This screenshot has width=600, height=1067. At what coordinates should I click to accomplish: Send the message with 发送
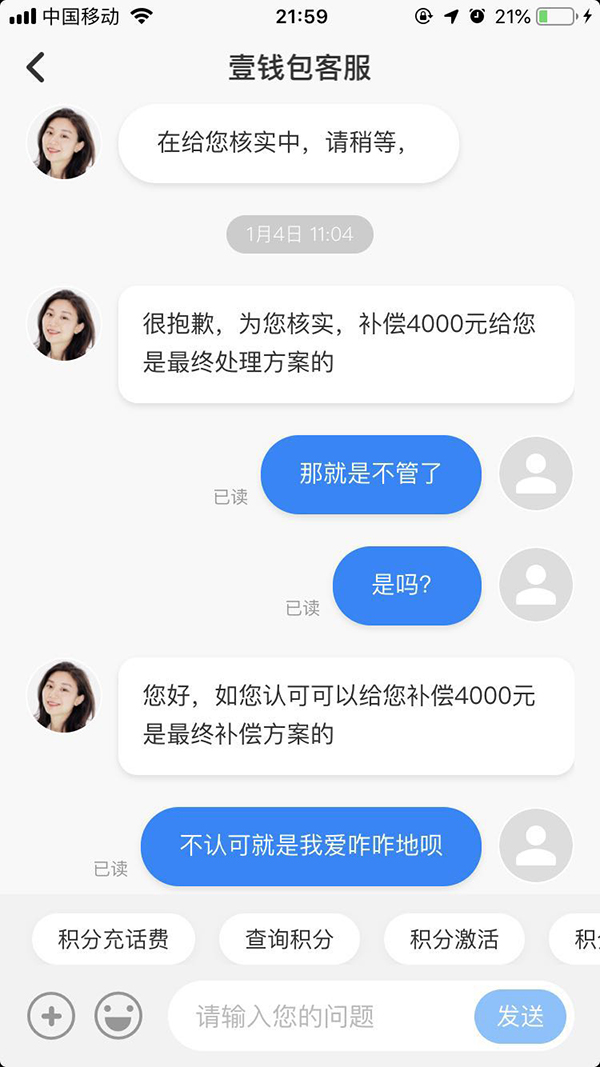pyautogui.click(x=520, y=1017)
